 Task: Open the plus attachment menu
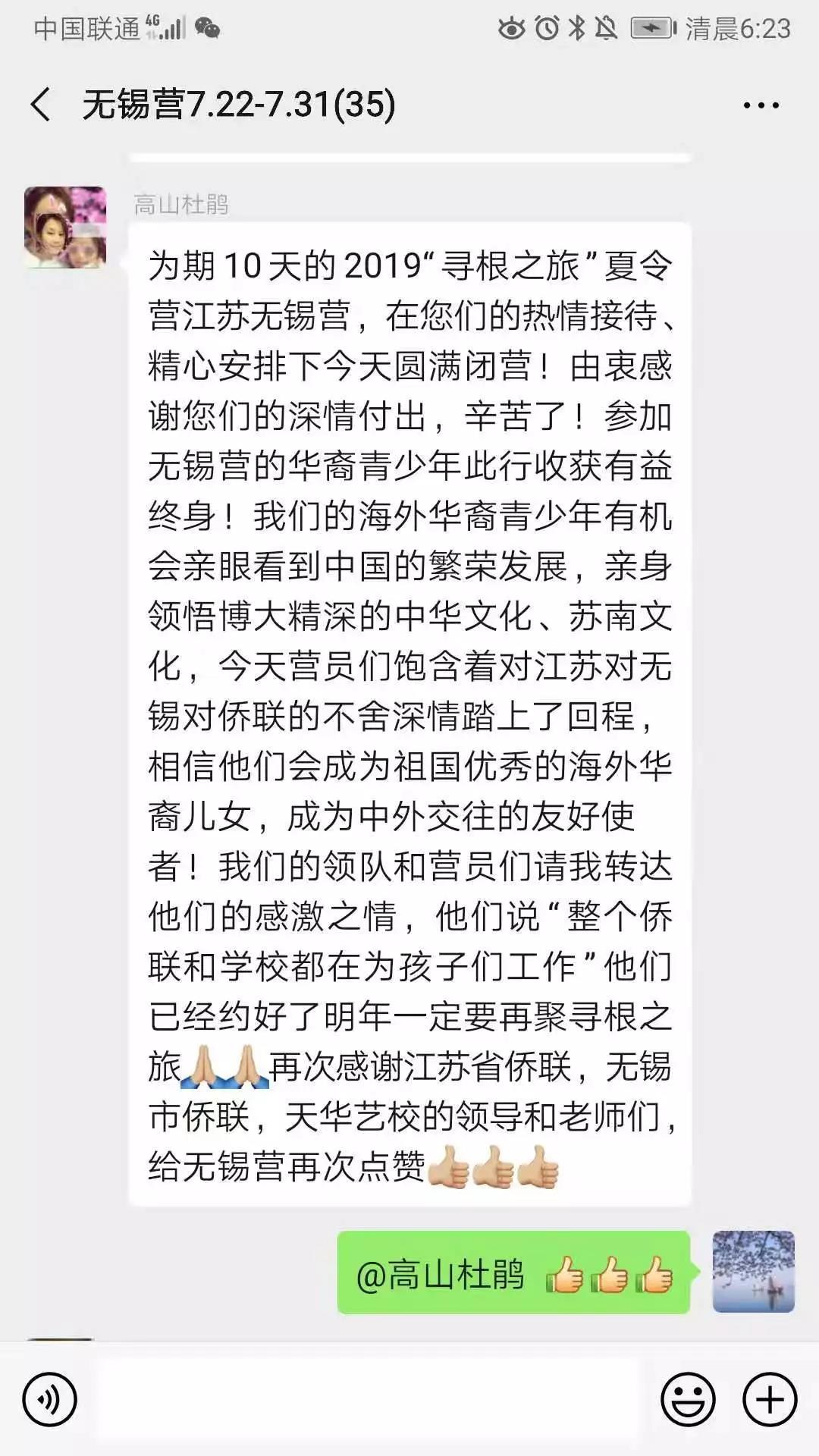click(769, 1400)
